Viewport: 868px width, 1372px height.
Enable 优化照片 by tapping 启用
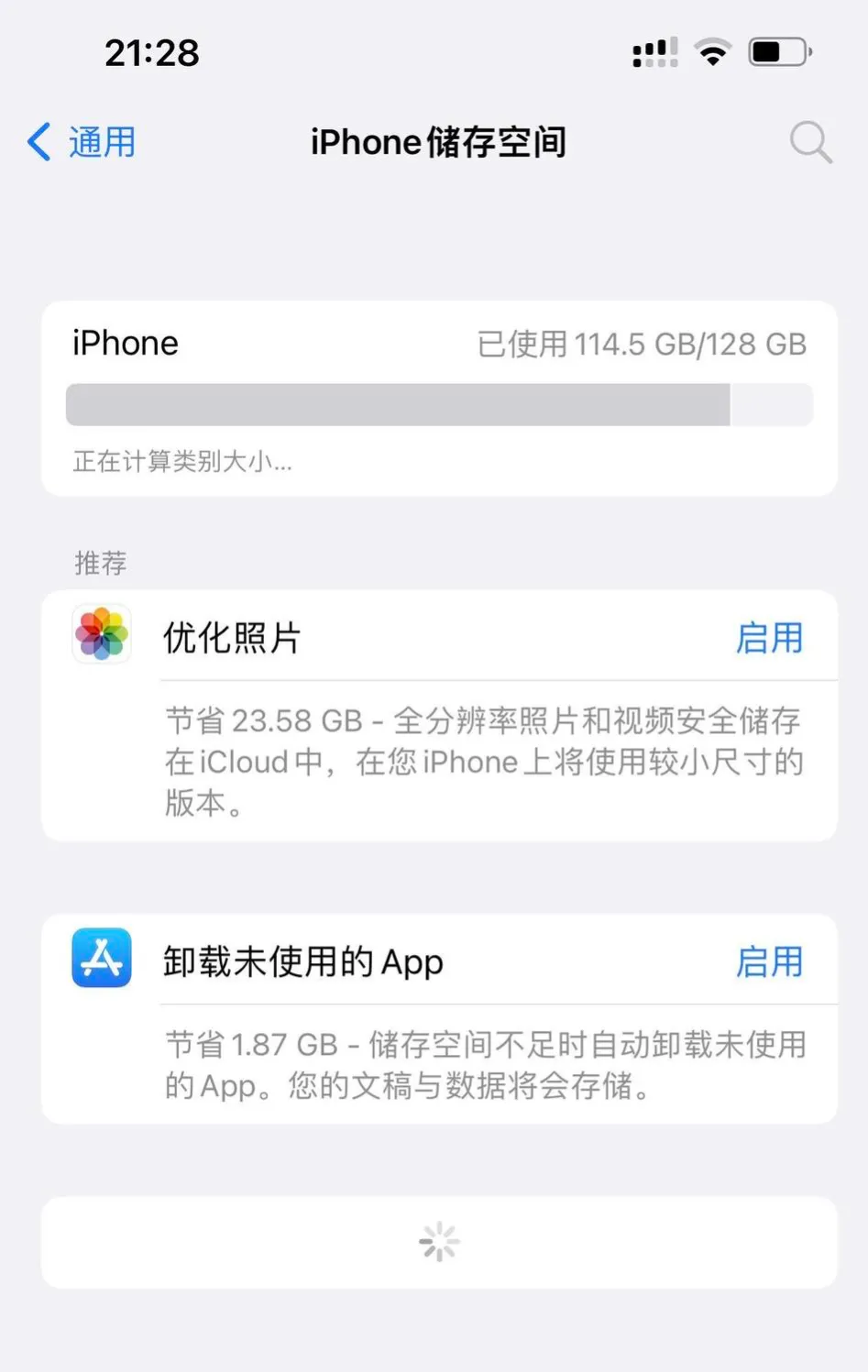(x=770, y=637)
